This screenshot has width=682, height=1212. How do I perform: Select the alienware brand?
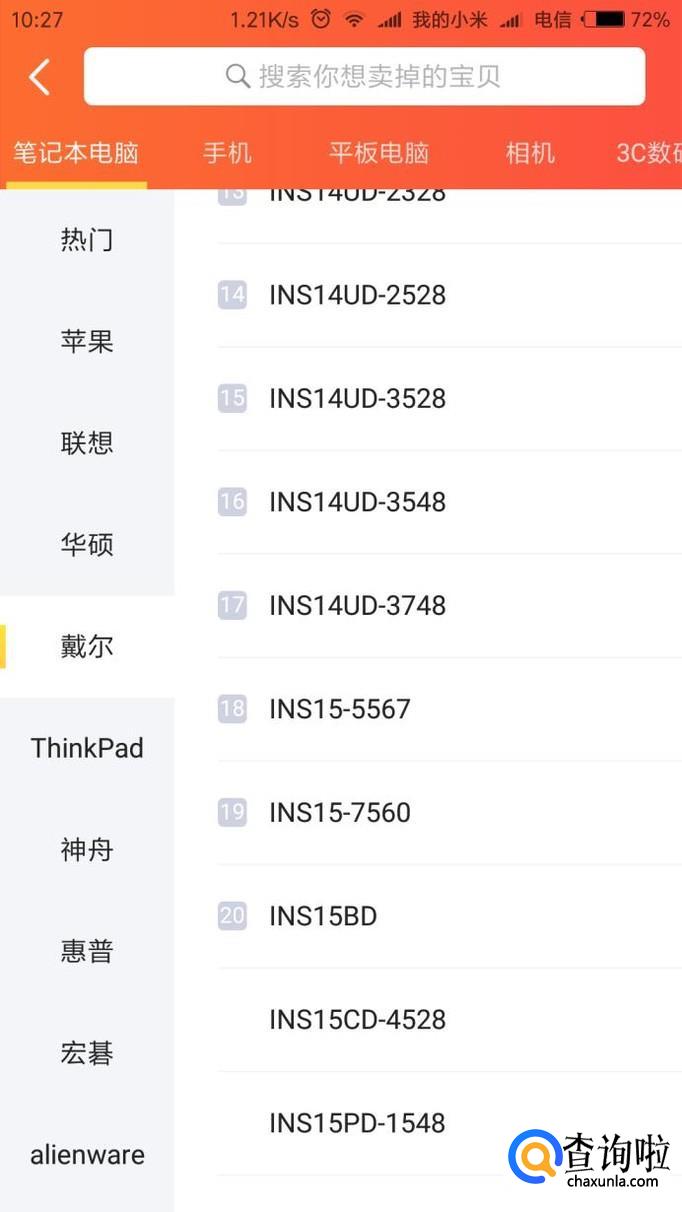(87, 1155)
